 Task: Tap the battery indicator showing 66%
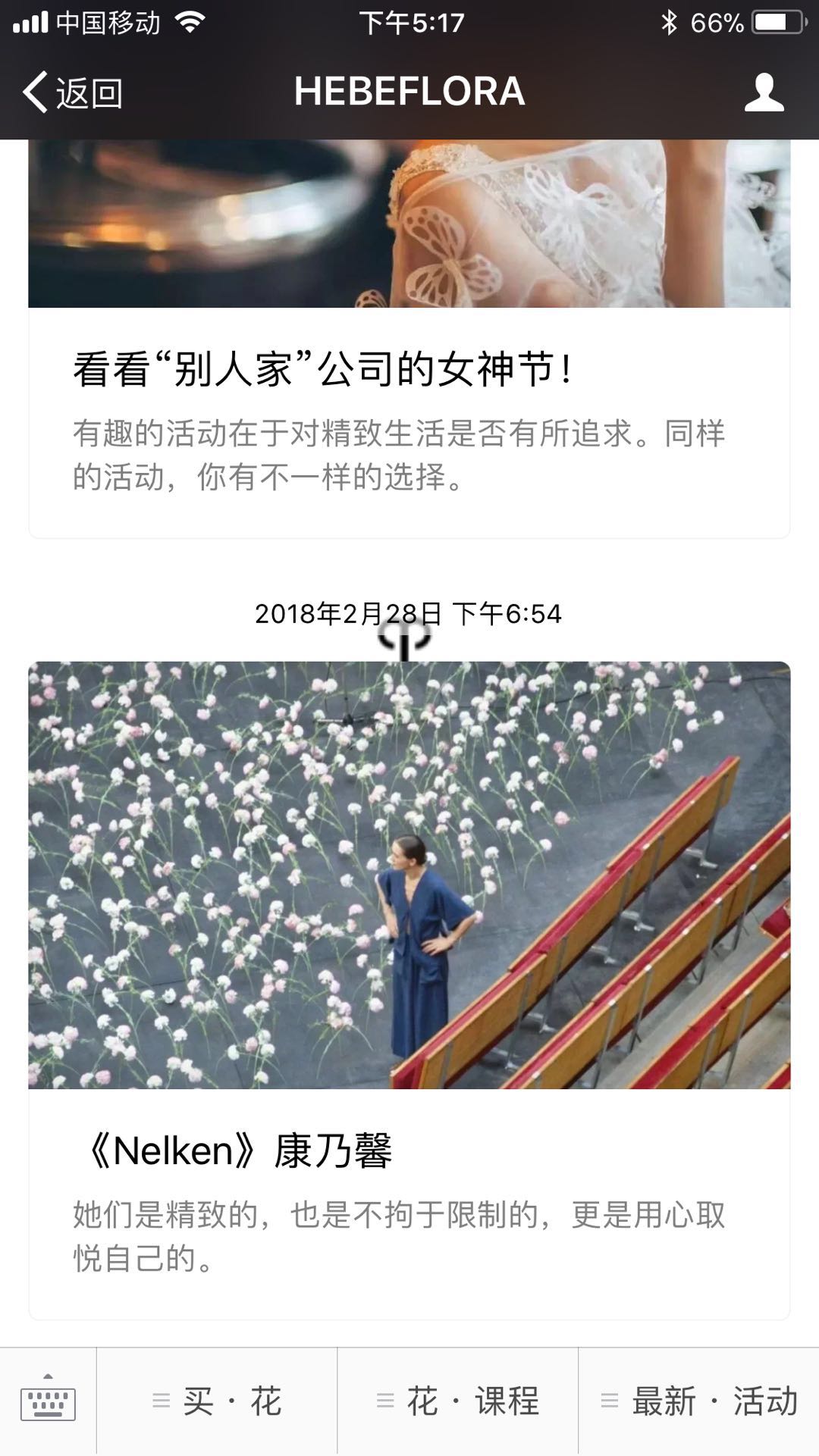pyautogui.click(x=760, y=23)
